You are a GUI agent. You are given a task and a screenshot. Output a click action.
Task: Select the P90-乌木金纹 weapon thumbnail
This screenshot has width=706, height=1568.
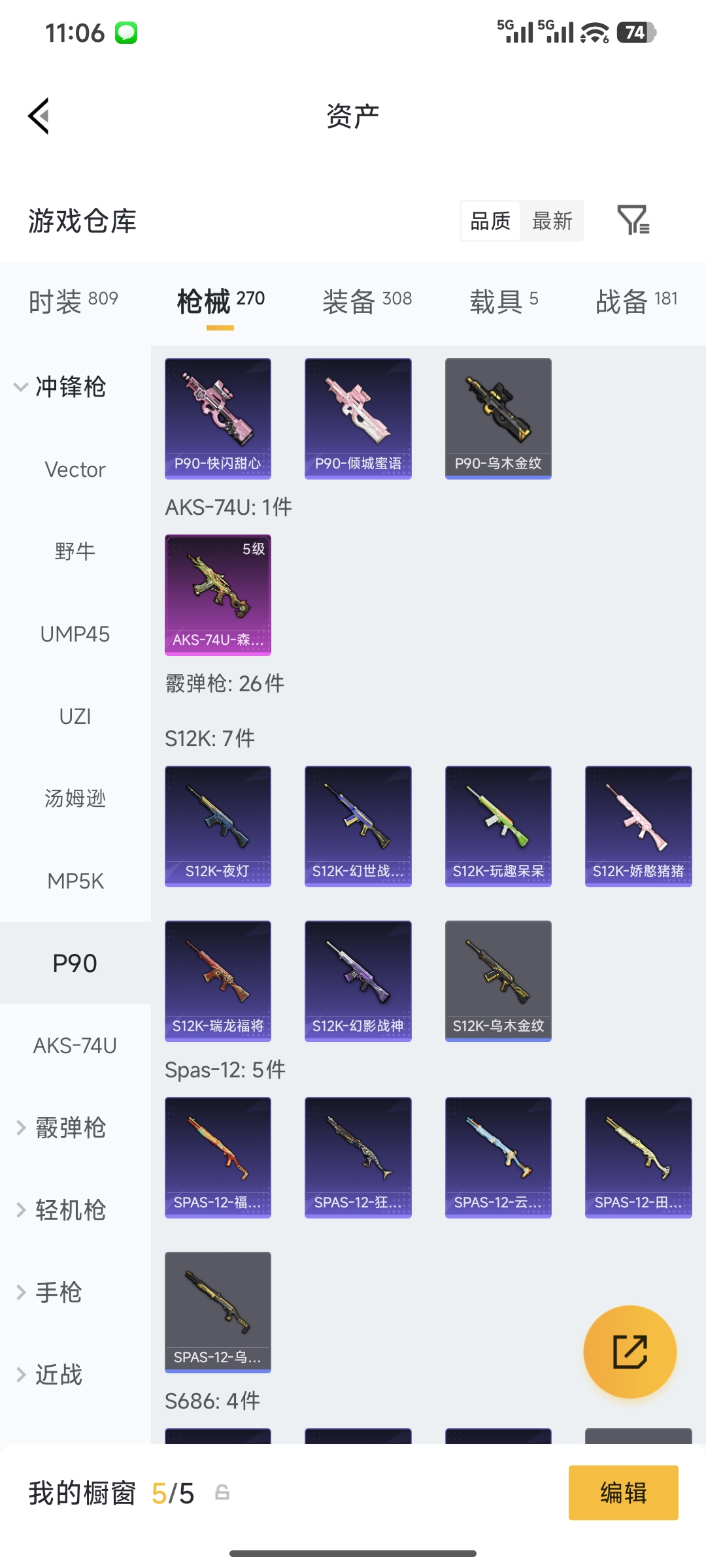(498, 417)
